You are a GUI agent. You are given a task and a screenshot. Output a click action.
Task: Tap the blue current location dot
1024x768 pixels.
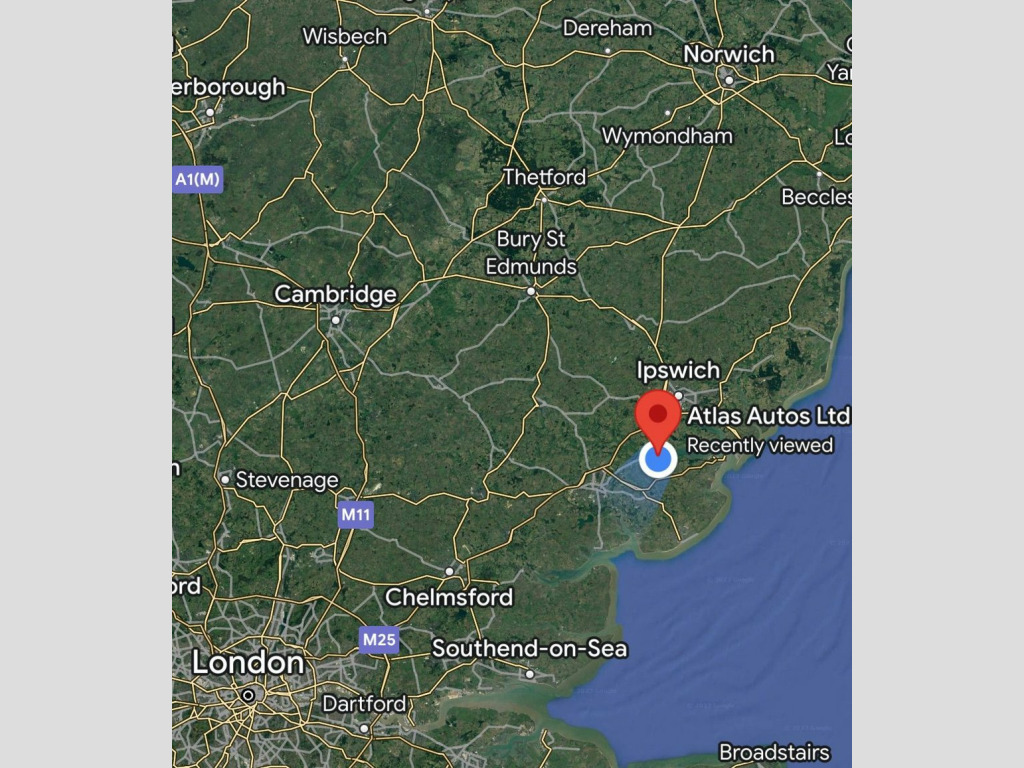click(x=658, y=461)
